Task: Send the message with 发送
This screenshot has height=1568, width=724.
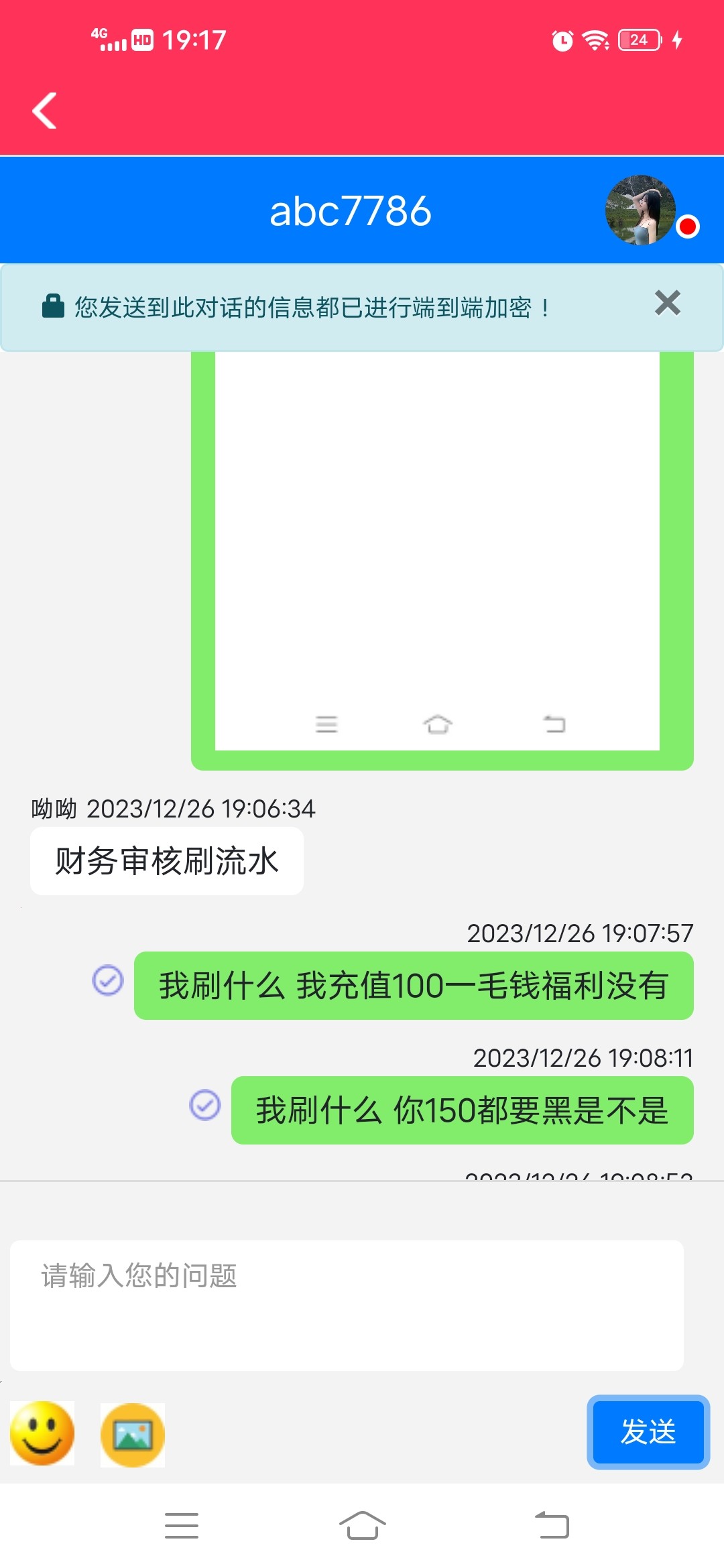Action: click(648, 1432)
